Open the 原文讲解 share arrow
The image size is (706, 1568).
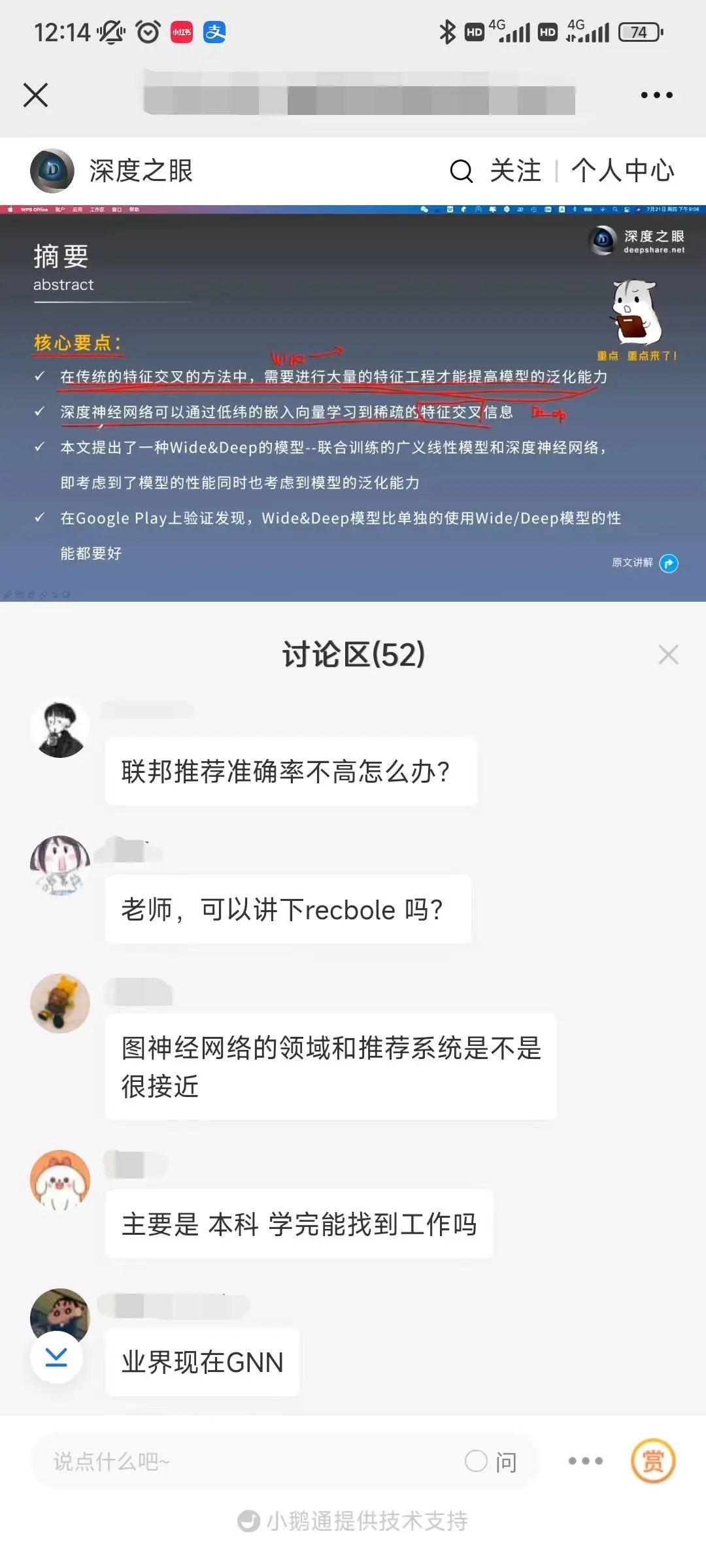click(x=669, y=563)
